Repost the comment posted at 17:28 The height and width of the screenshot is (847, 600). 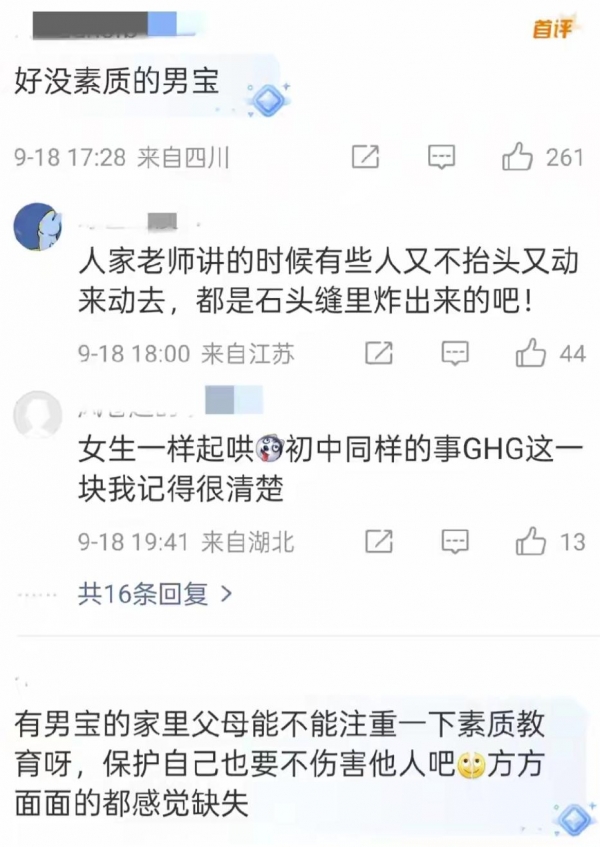366,157
